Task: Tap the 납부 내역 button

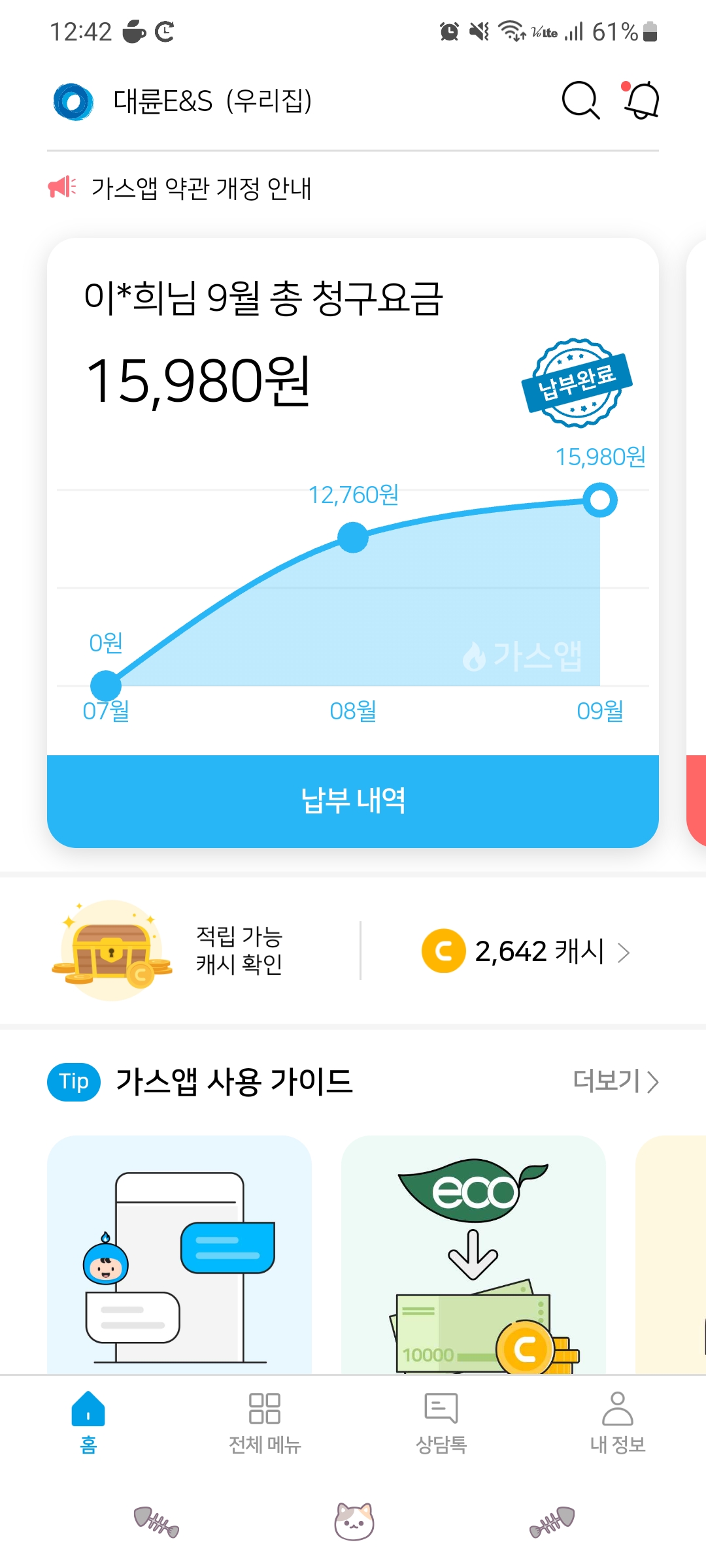Action: 353,801
